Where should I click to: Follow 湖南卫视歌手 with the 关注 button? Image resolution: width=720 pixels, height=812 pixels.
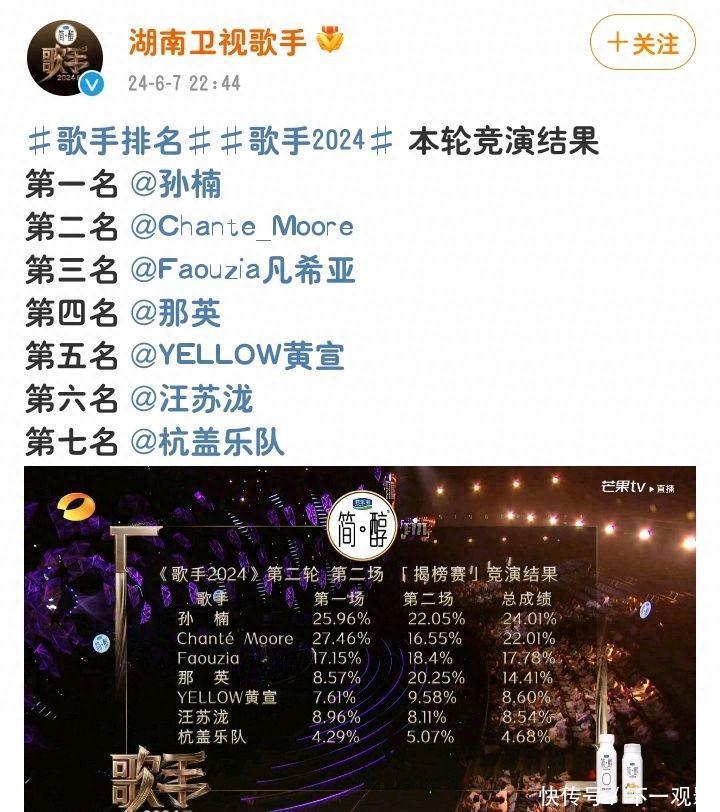[642, 43]
